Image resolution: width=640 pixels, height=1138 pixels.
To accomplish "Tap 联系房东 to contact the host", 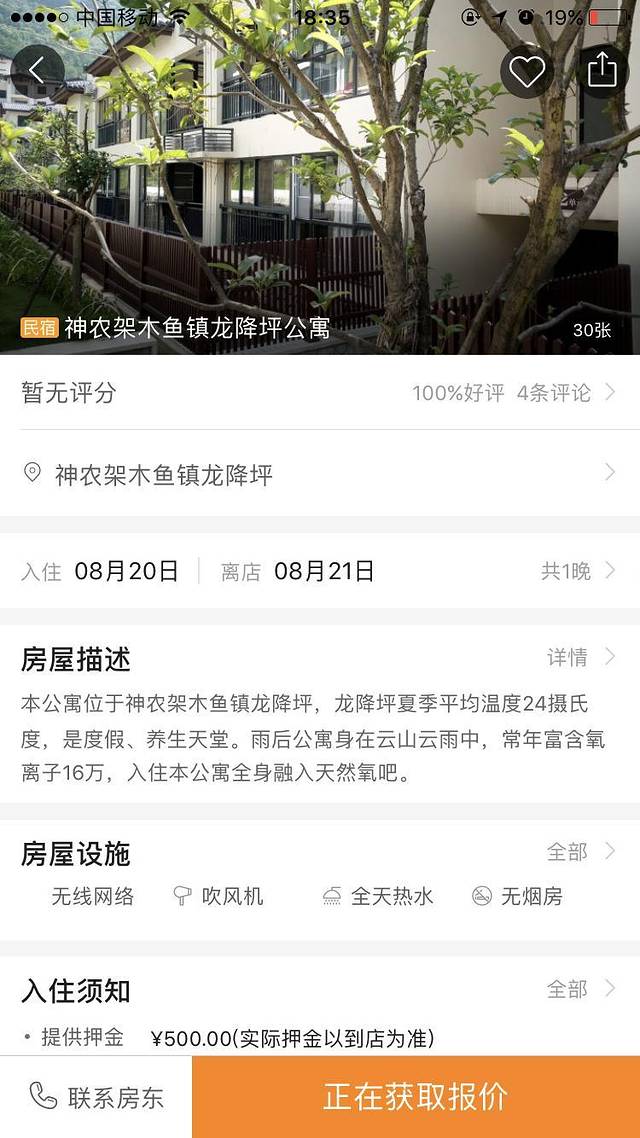I will [96, 1097].
